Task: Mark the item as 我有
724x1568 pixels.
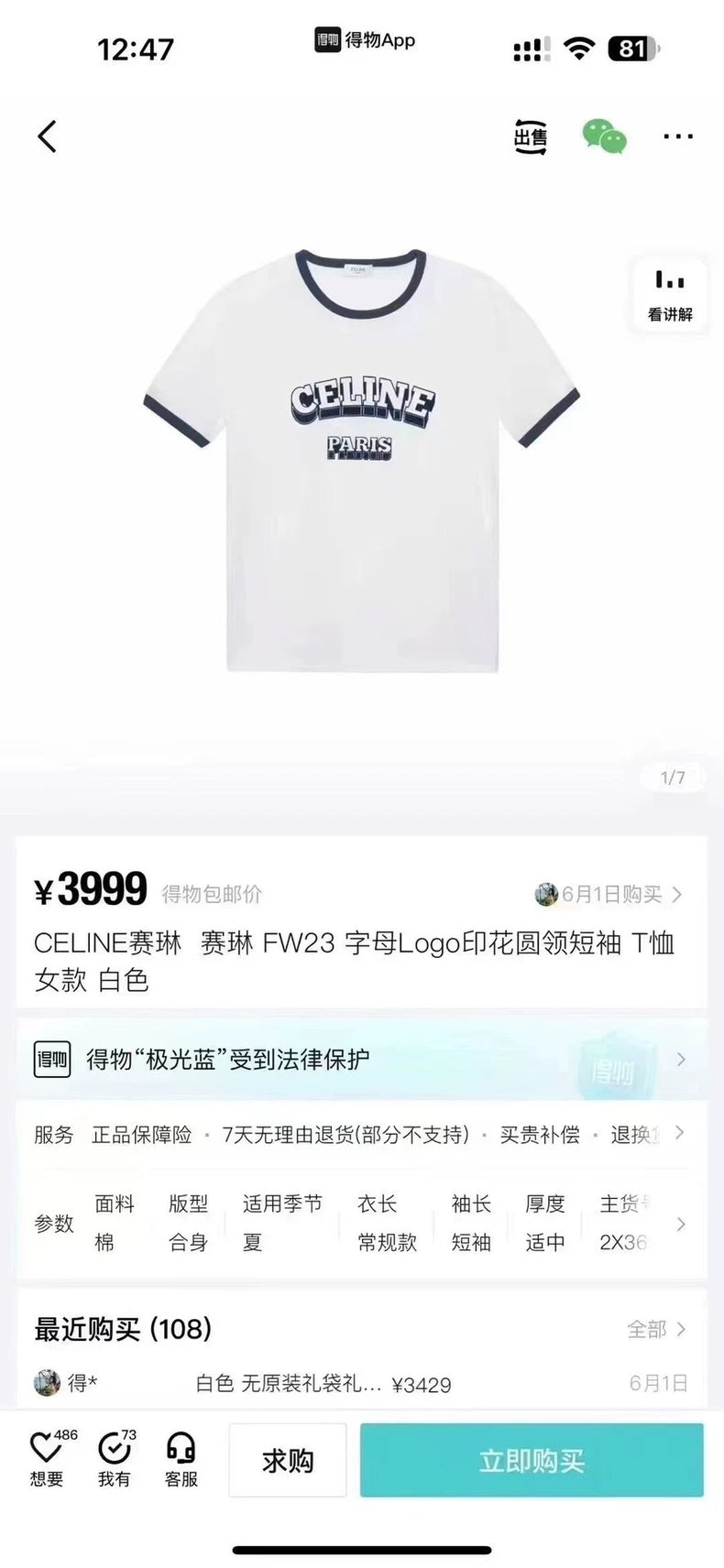Action: [115, 1458]
